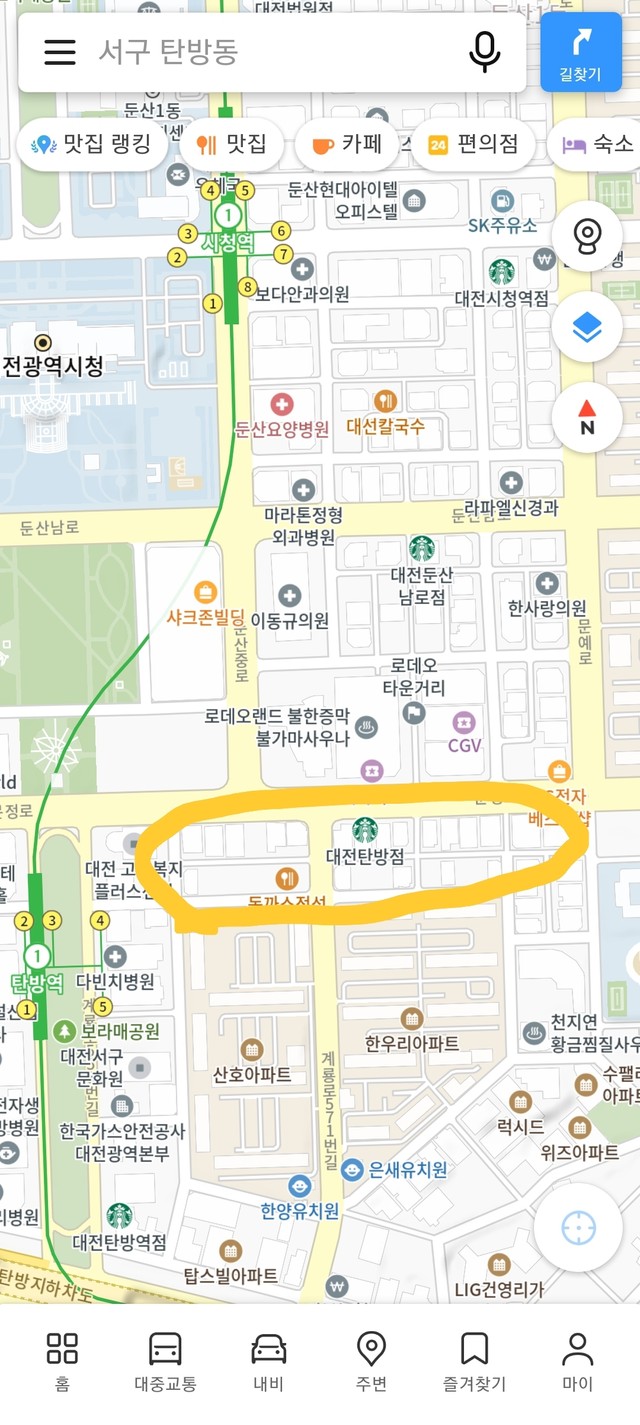Center map on my current location

tap(579, 1227)
